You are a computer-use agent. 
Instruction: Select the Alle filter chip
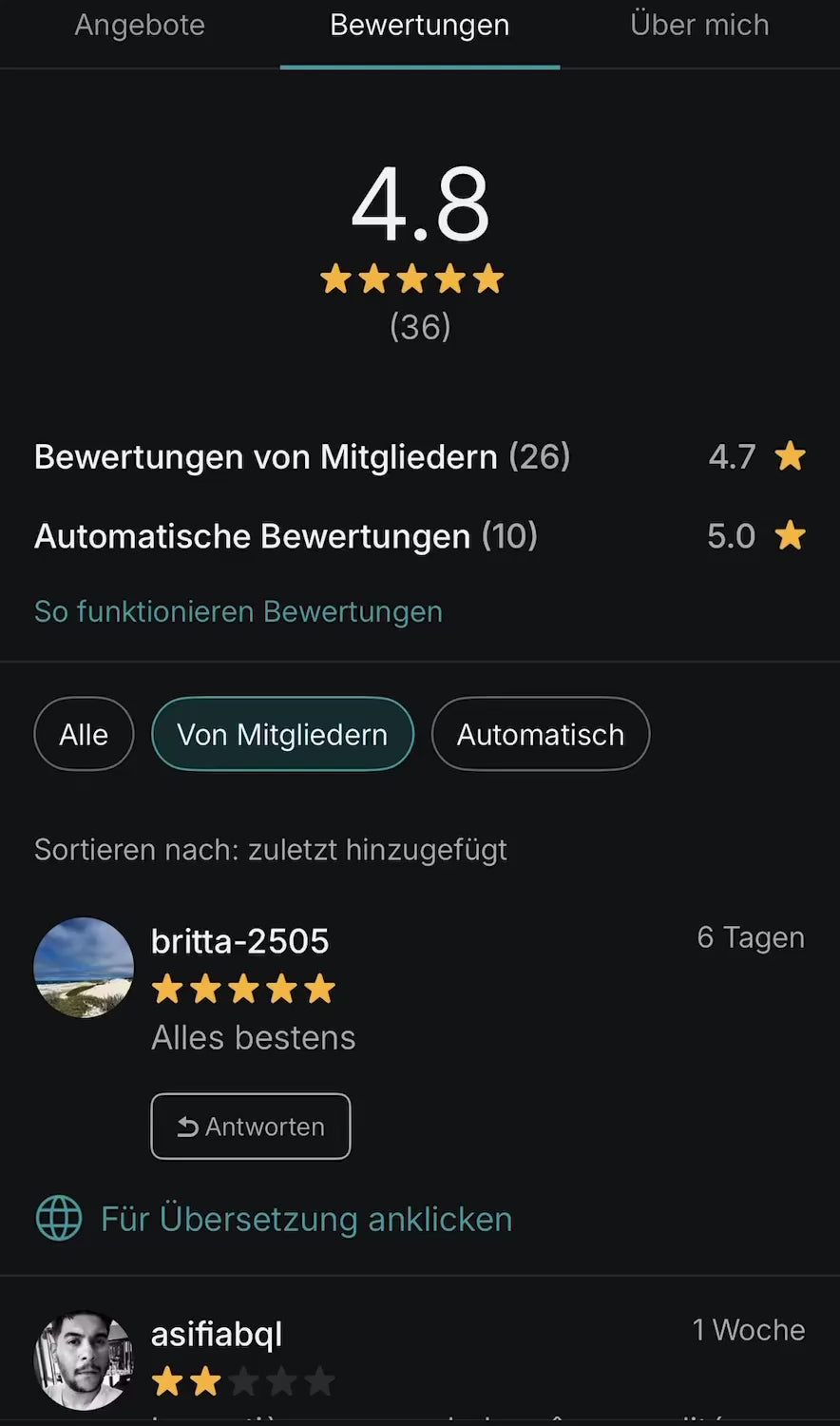[84, 734]
